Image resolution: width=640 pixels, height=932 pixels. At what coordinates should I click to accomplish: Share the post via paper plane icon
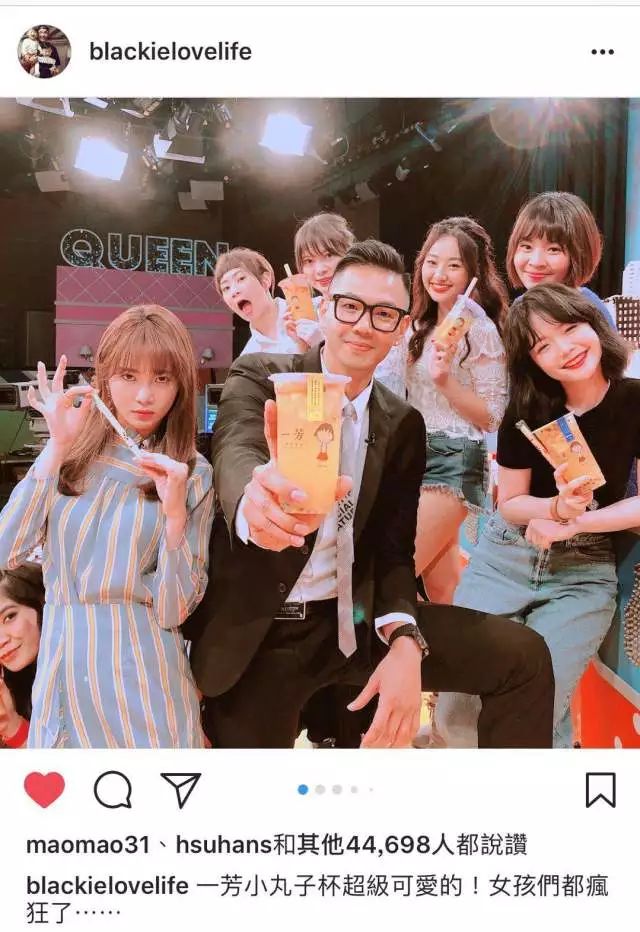tap(180, 790)
